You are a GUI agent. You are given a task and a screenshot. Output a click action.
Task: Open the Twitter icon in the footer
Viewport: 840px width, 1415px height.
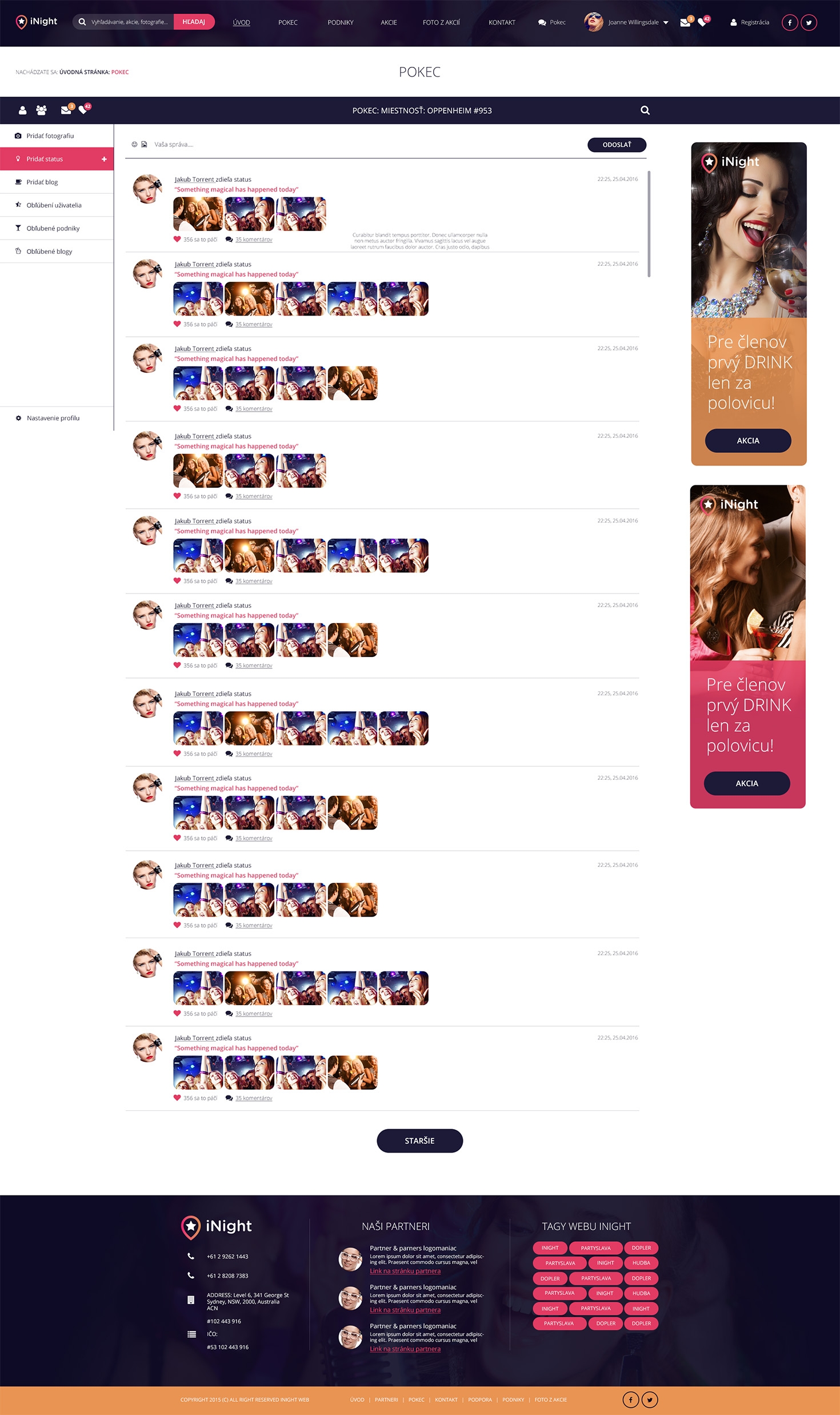click(x=649, y=1400)
